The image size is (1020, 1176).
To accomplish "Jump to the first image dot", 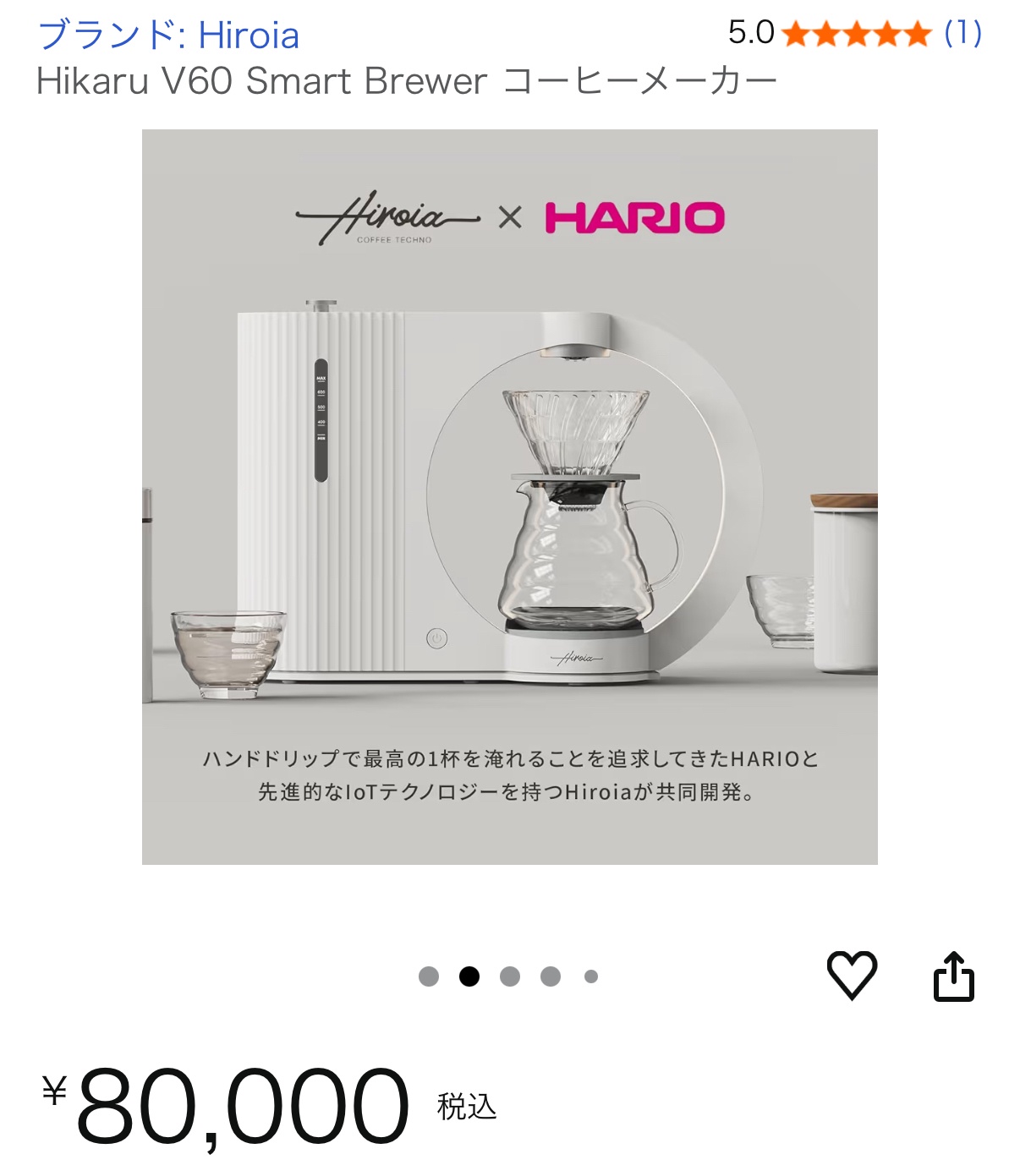I will [x=429, y=976].
